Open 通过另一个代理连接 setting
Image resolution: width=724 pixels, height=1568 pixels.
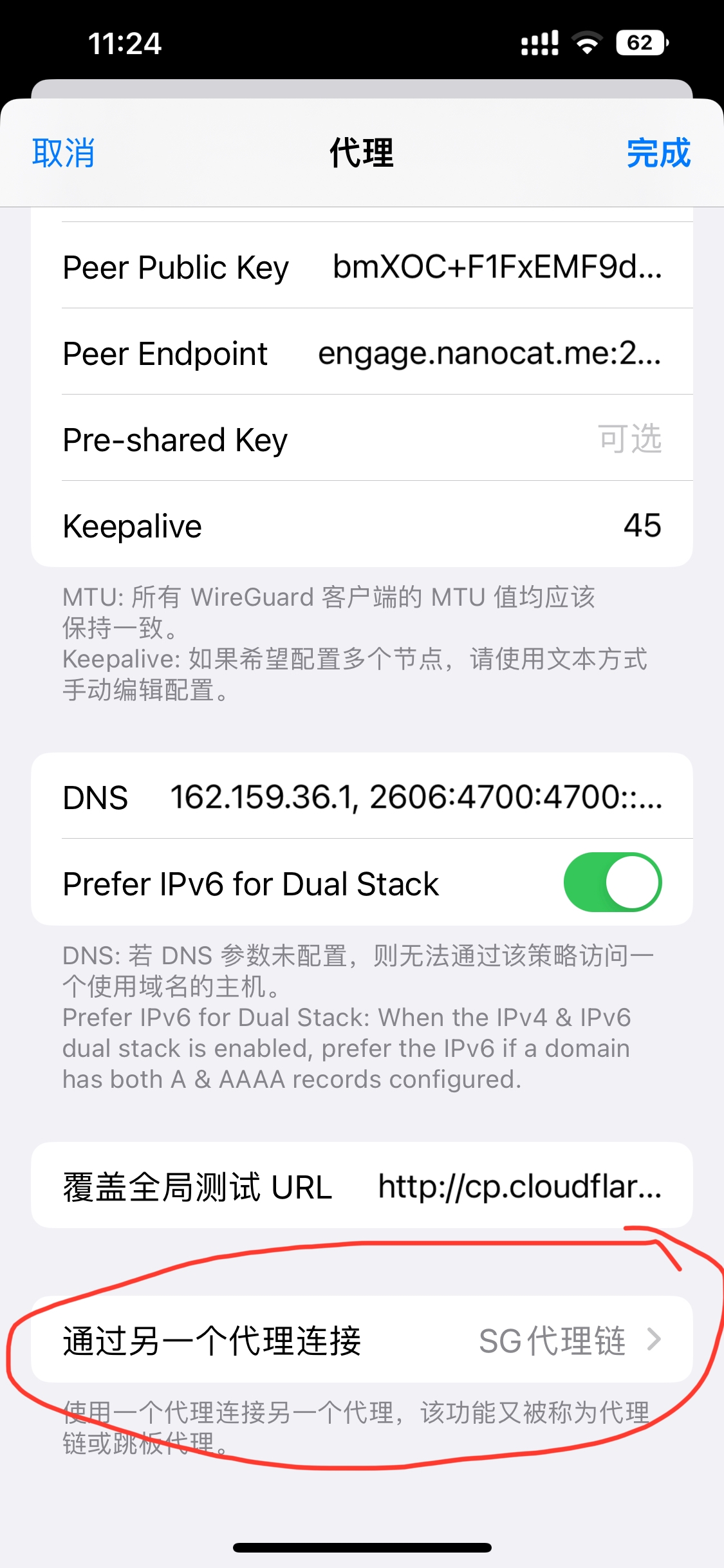click(362, 1340)
